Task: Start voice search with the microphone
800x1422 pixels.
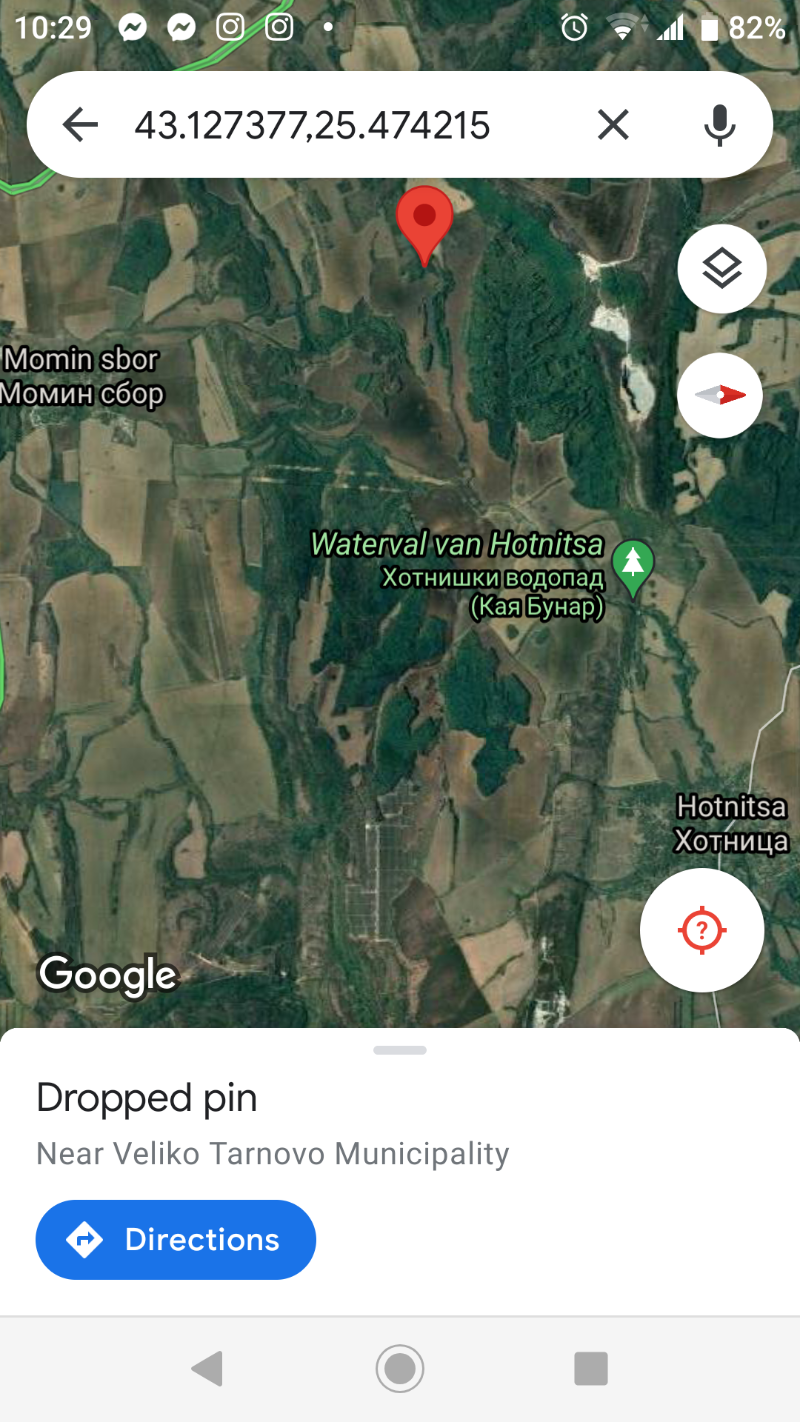Action: coord(719,125)
